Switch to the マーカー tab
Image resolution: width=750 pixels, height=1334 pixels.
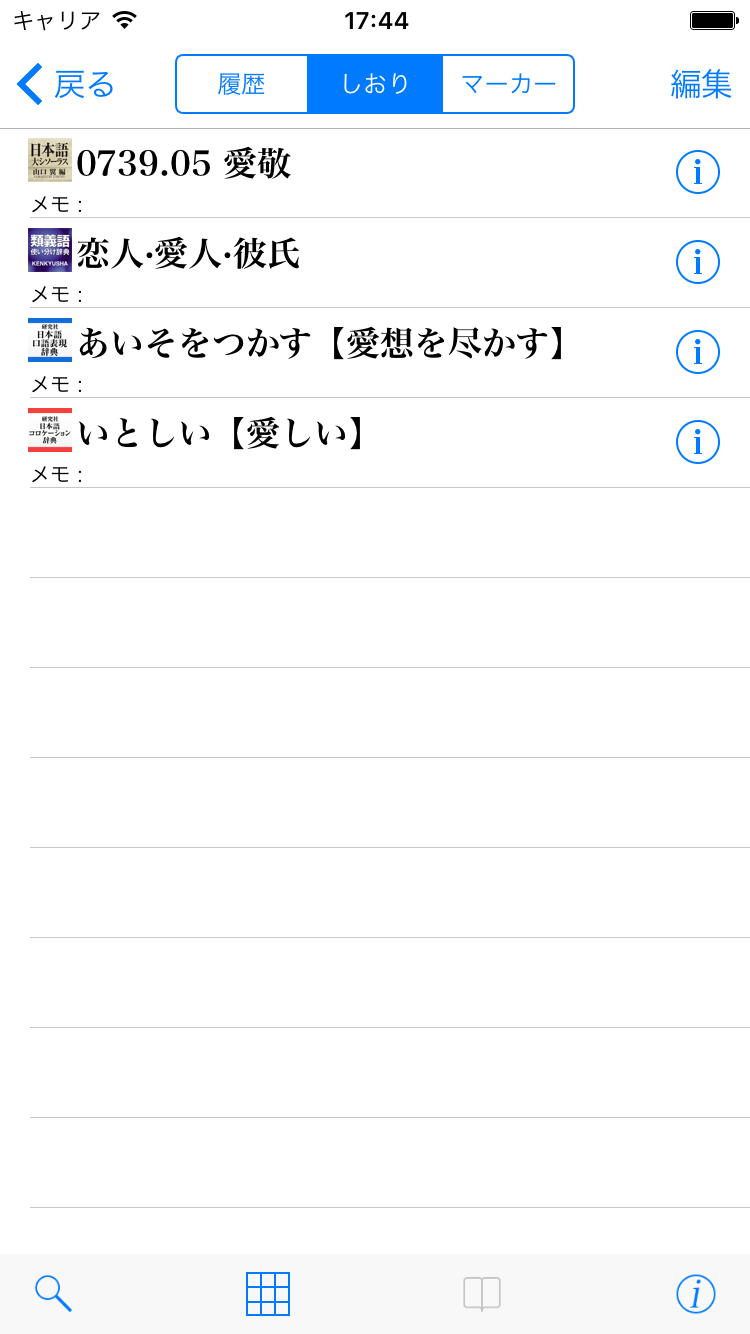coord(508,84)
